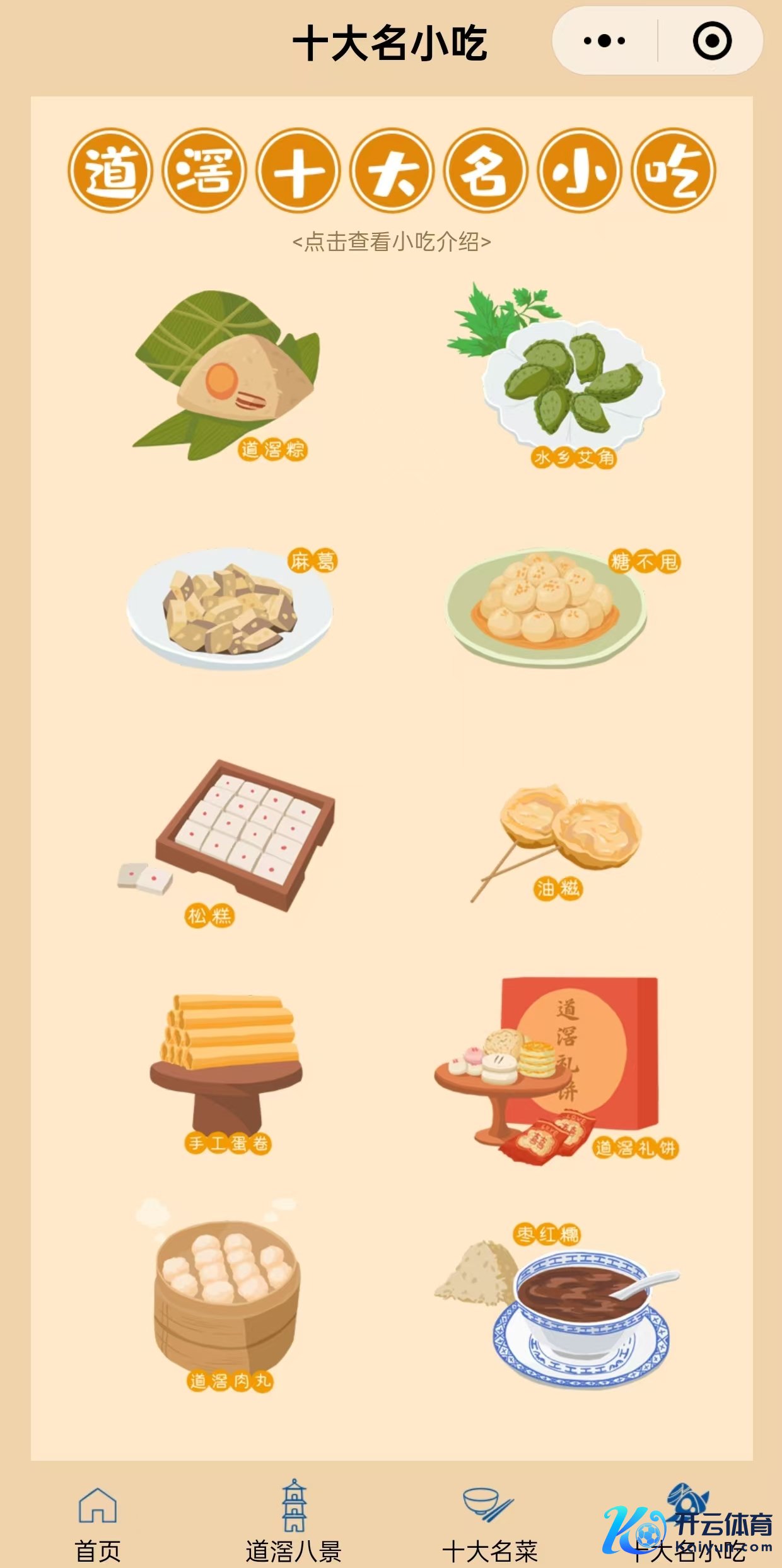View the 道滘粽 snack introduction
Screen dimensions: 782x1568
coord(227,375)
